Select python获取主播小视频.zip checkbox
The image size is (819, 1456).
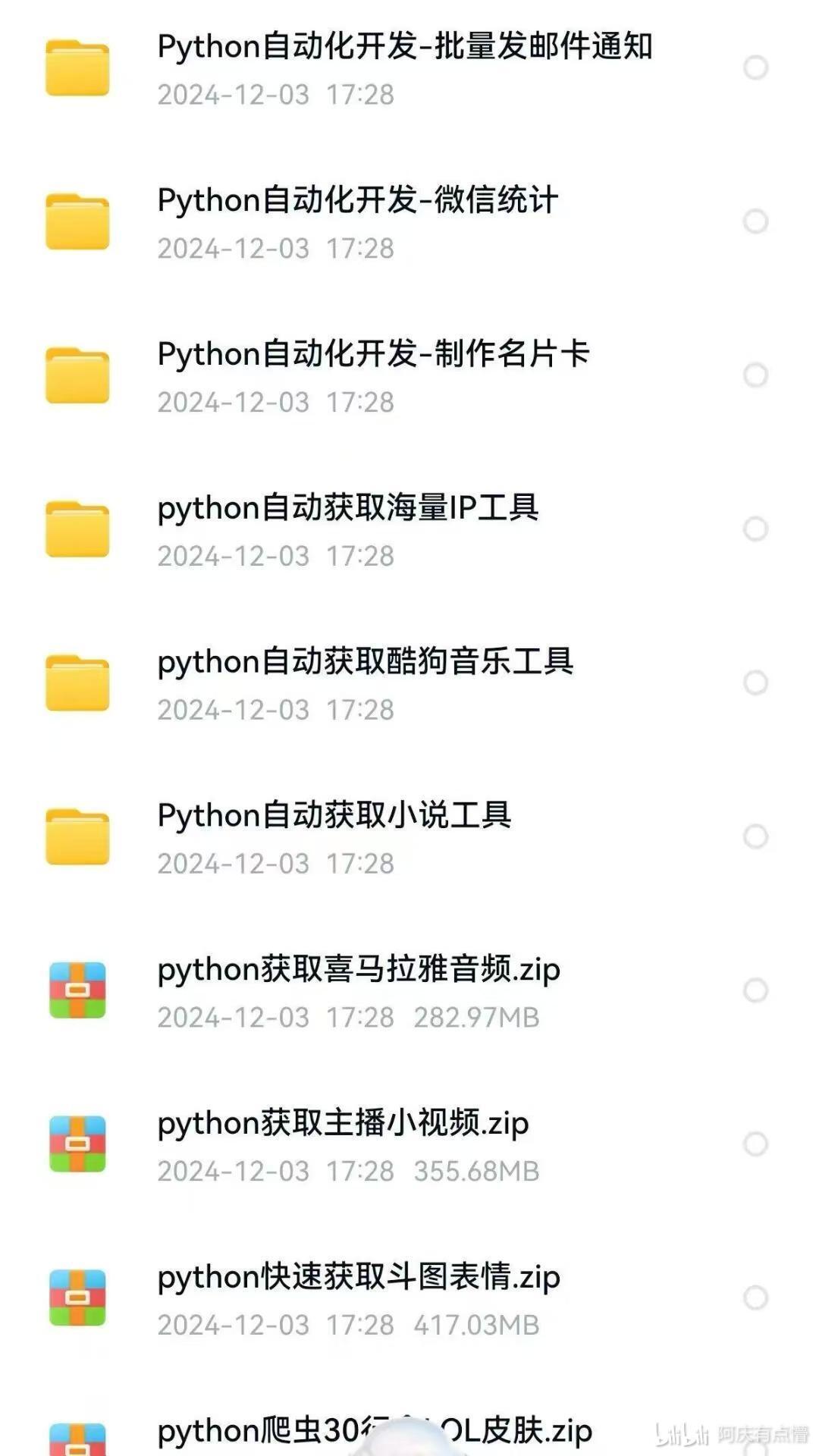[x=755, y=1144]
